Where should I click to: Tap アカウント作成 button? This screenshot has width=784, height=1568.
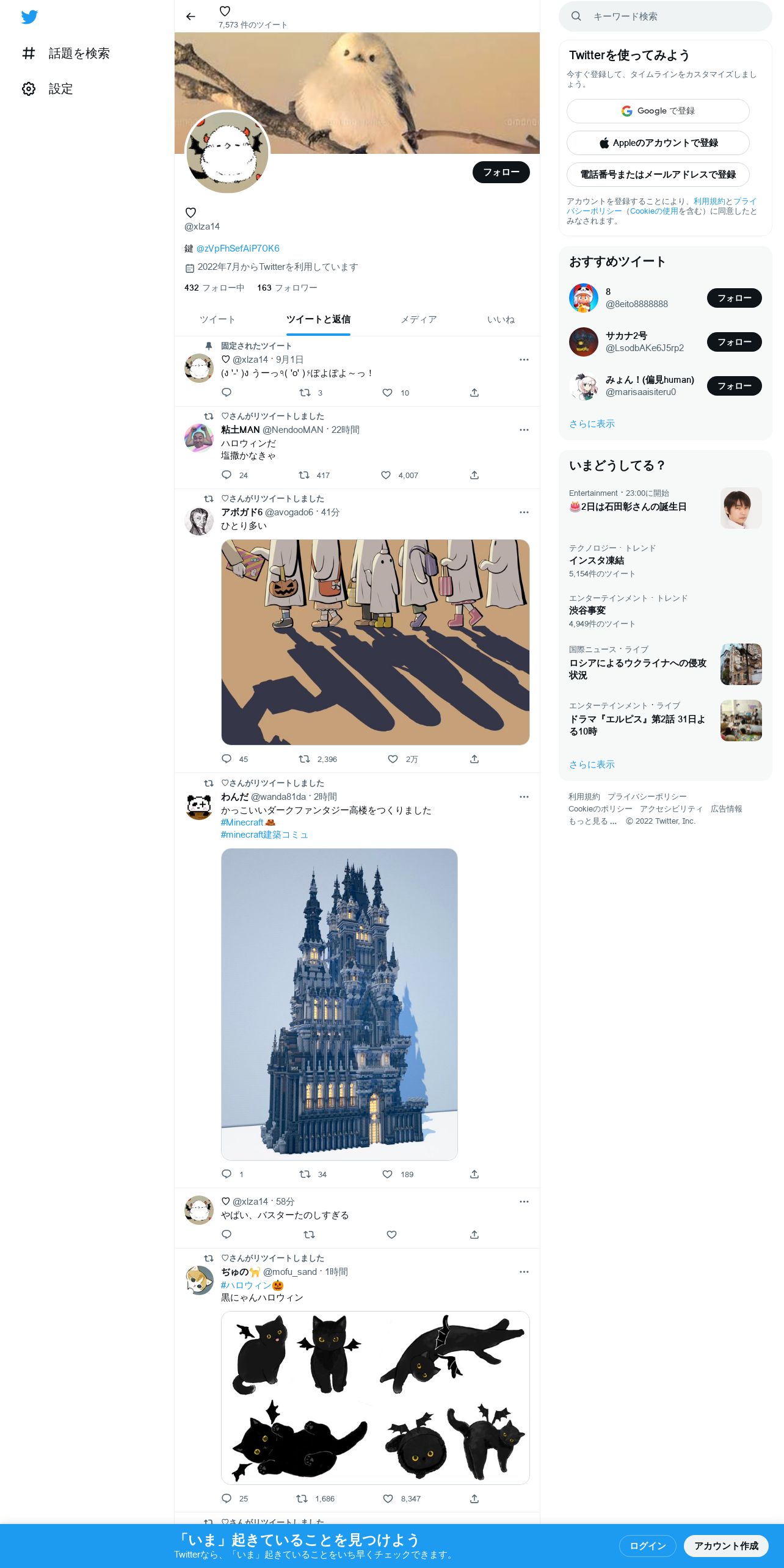point(726,1545)
